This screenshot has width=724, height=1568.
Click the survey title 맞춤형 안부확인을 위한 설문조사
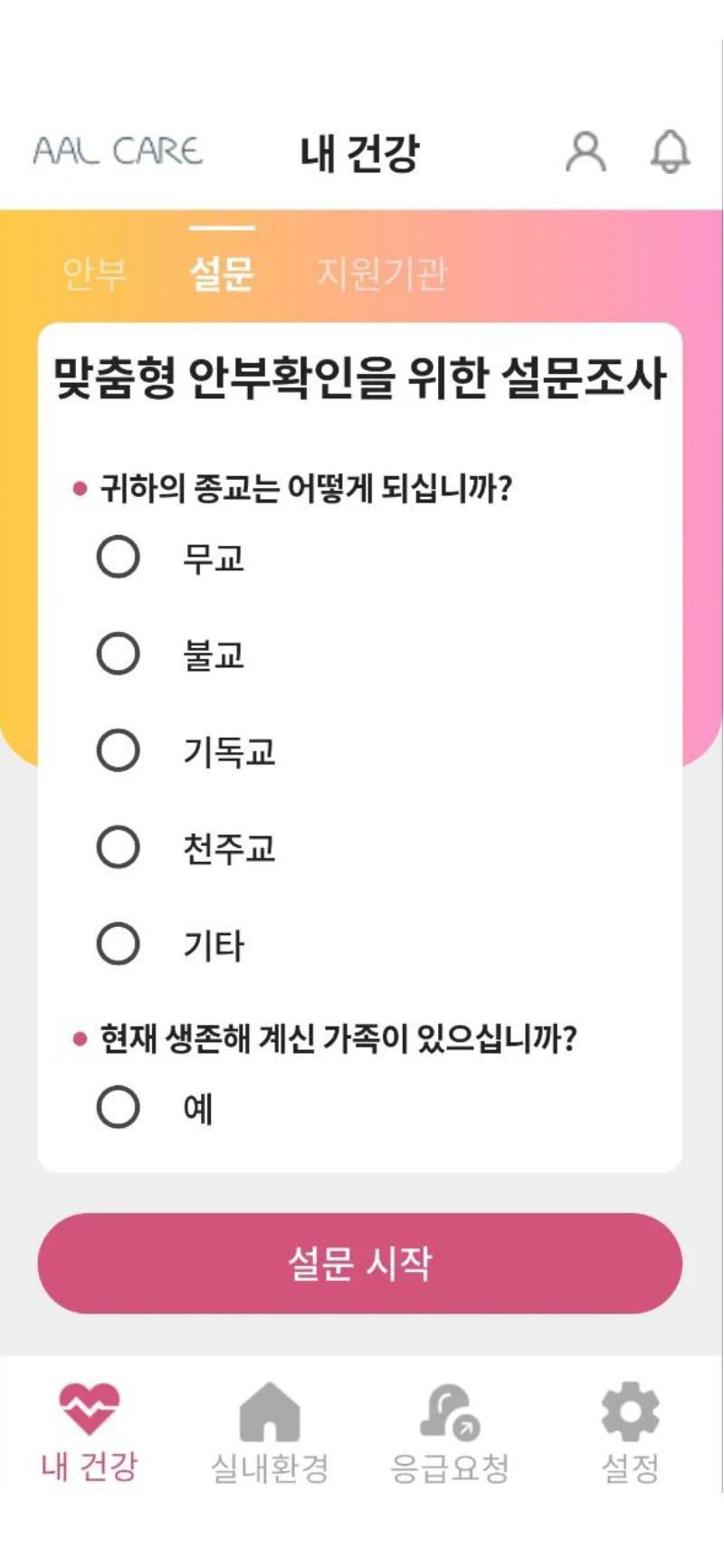361,380
